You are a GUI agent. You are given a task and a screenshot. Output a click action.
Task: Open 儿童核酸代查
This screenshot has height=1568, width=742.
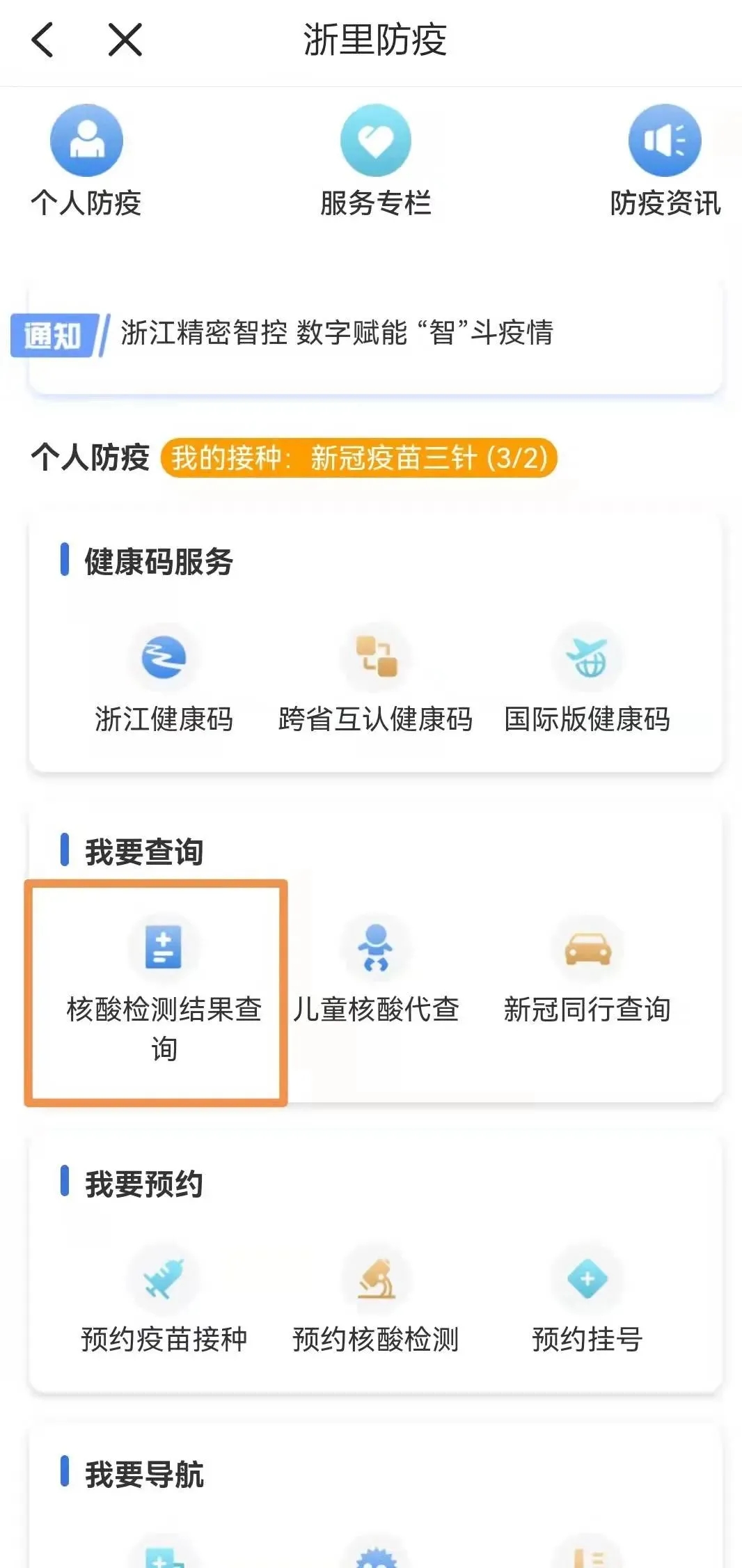(376, 971)
